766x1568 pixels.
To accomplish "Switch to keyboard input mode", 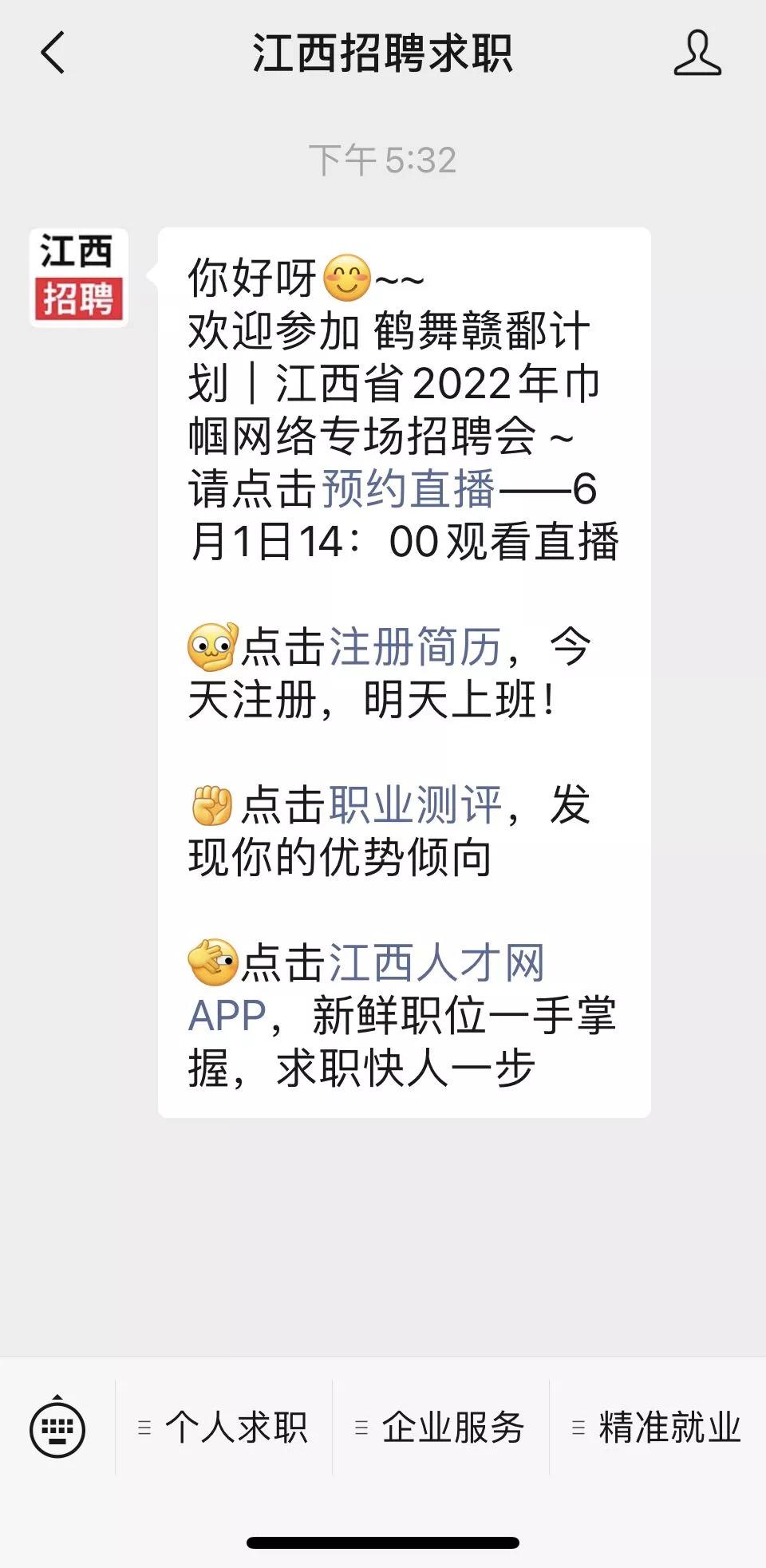I will pyautogui.click(x=57, y=1428).
